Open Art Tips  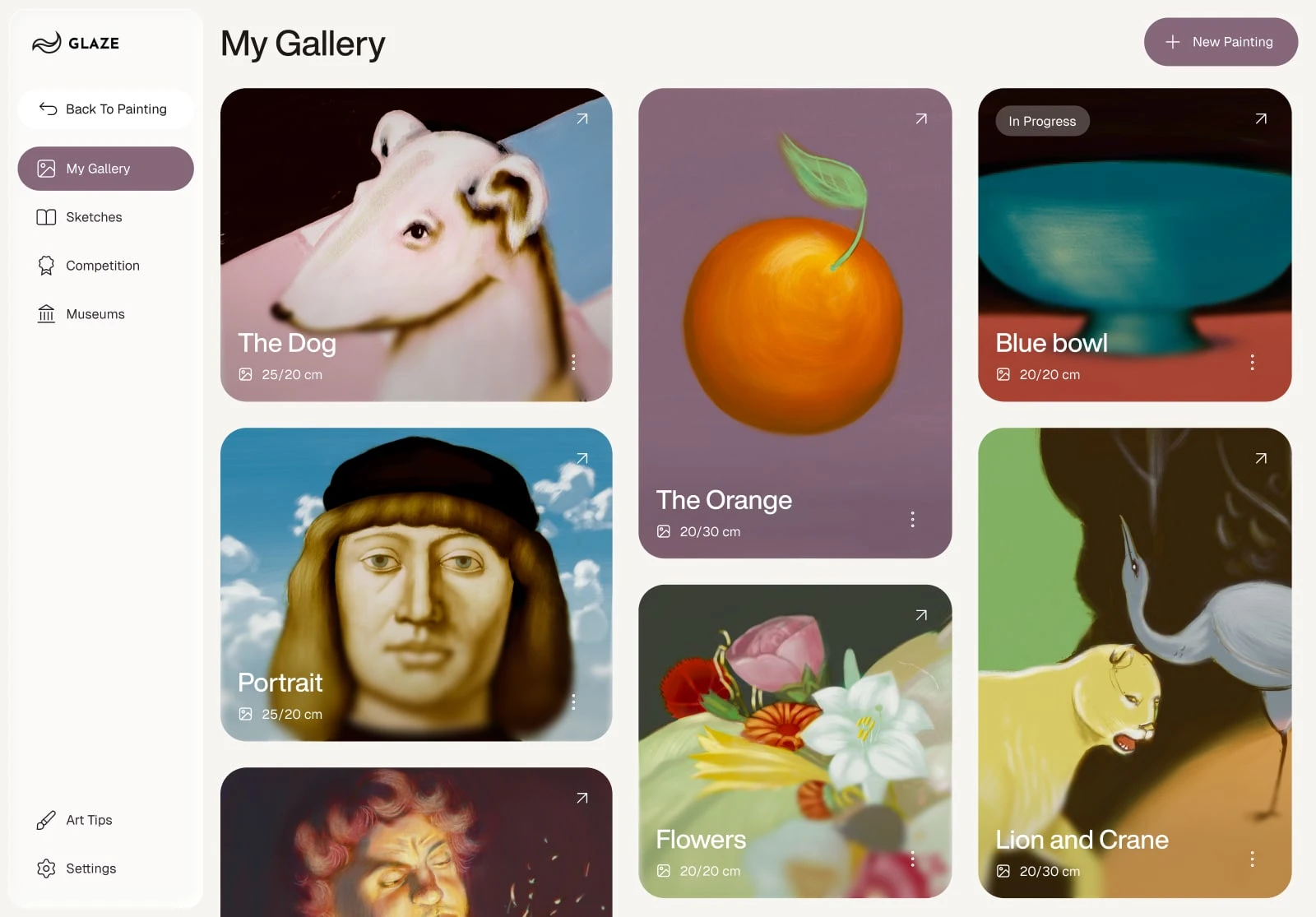point(89,820)
